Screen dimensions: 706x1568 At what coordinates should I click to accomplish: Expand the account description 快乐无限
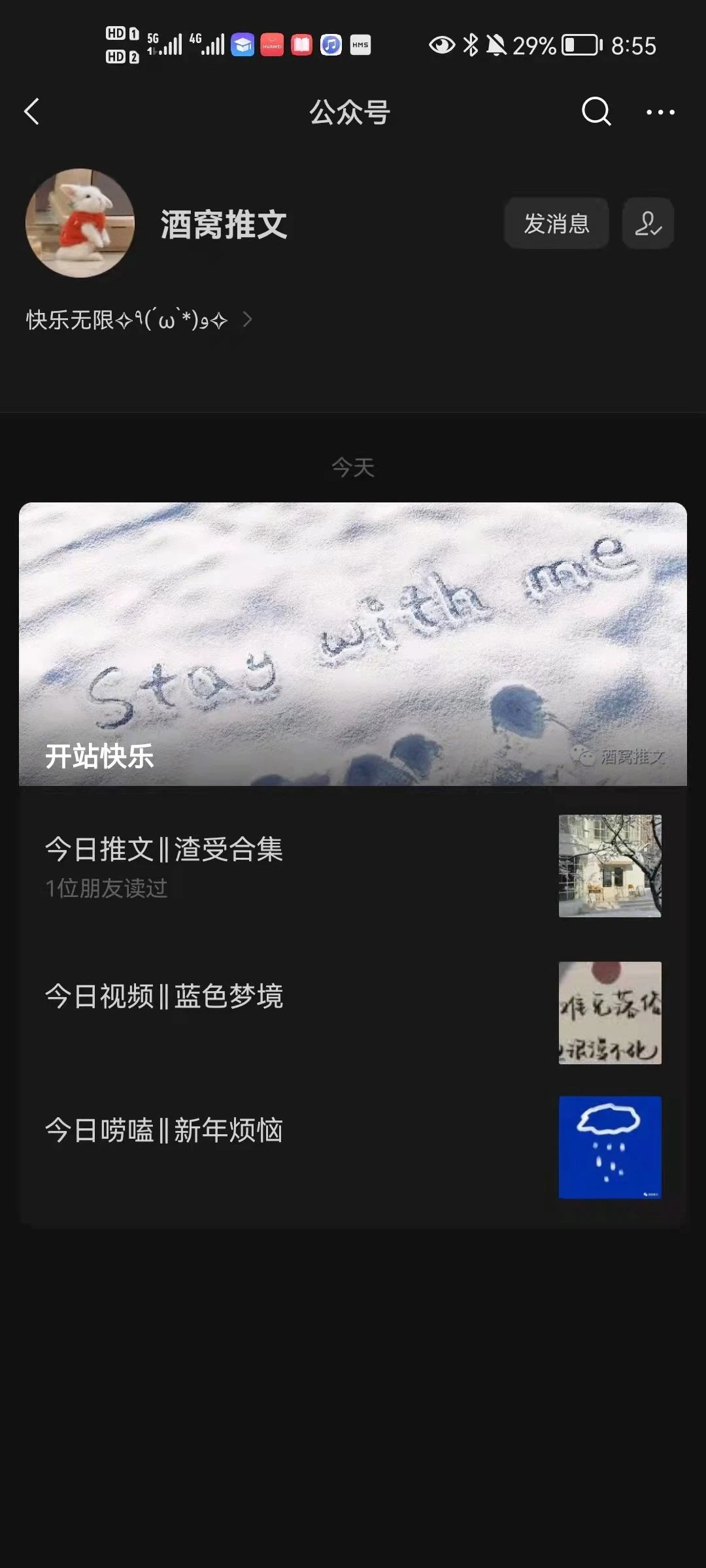click(139, 319)
